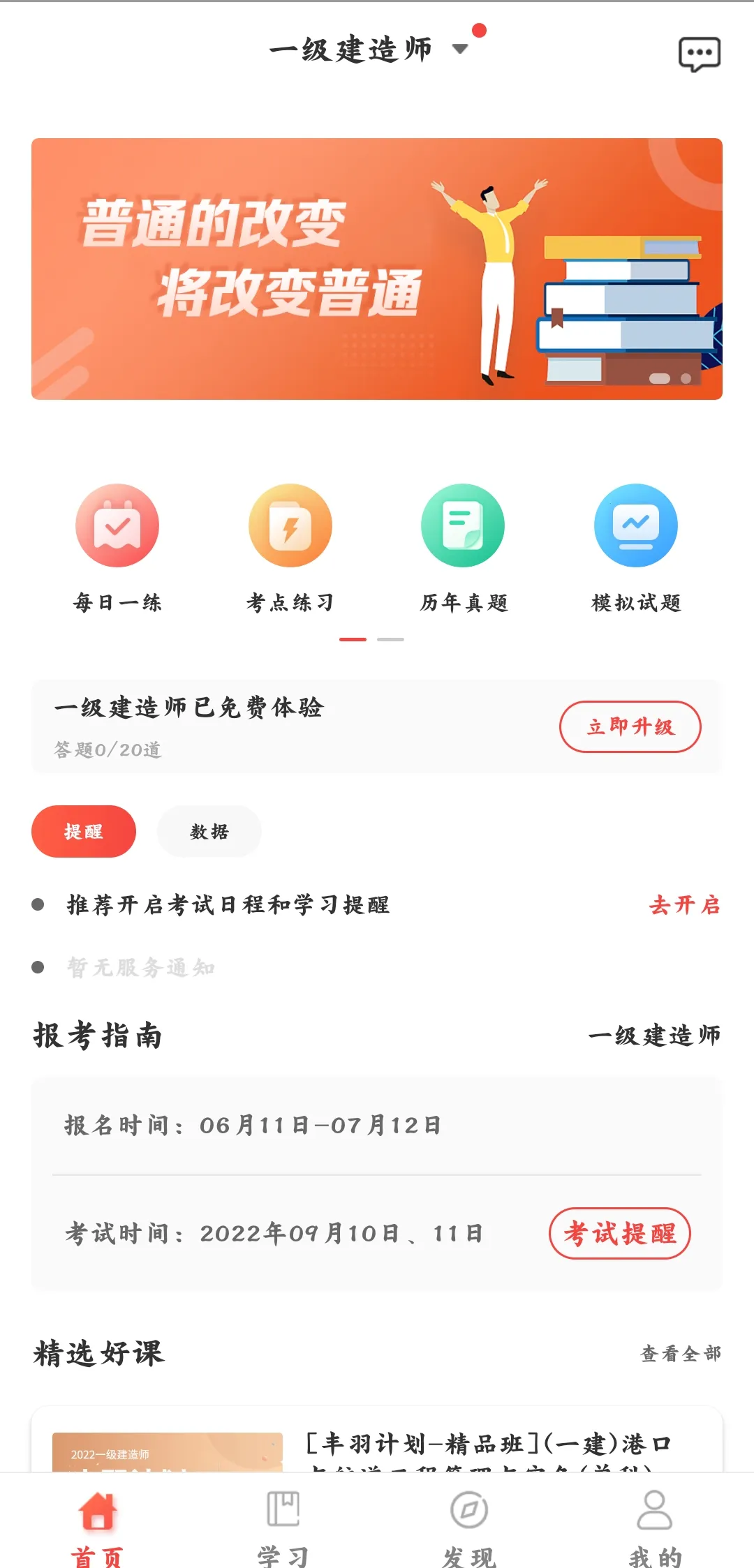The width and height of the screenshot is (754, 1568).
Task: Tap 立即升级 upgrade button
Action: [630, 726]
